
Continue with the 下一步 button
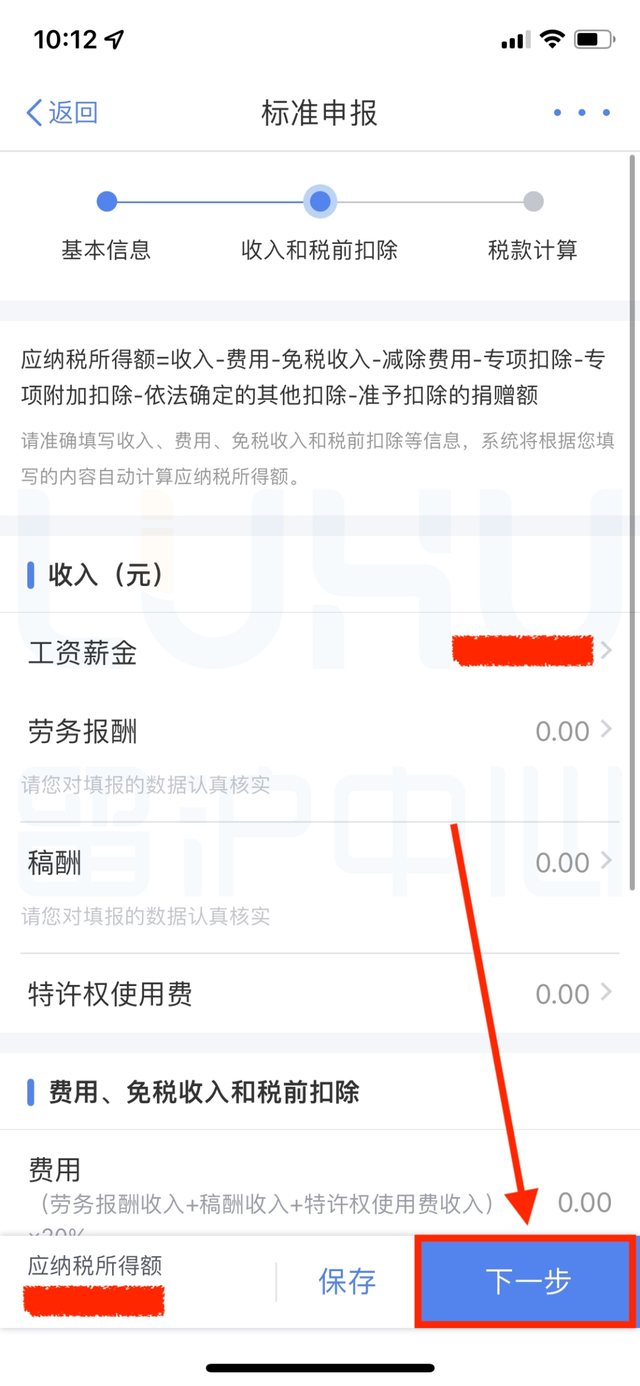[527, 1281]
